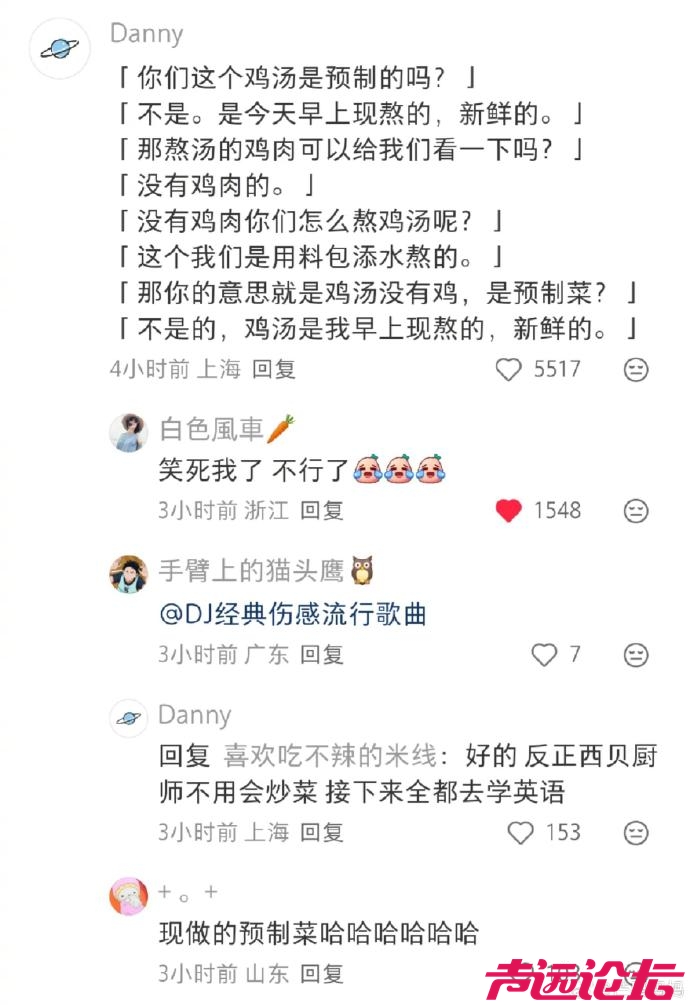
Task: Unlike 白色風車's comment
Action: pyautogui.click(x=509, y=511)
